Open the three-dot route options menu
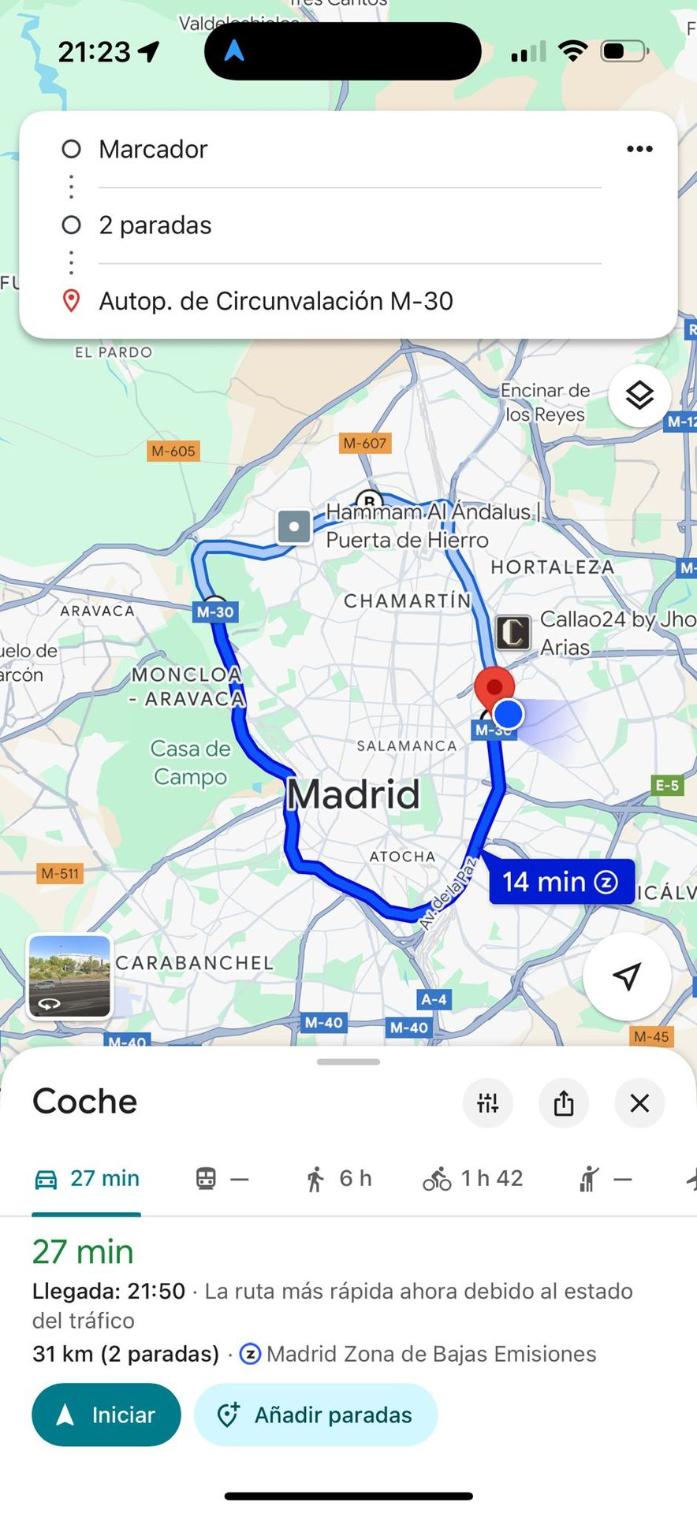This screenshot has height=1513, width=697. pos(639,149)
